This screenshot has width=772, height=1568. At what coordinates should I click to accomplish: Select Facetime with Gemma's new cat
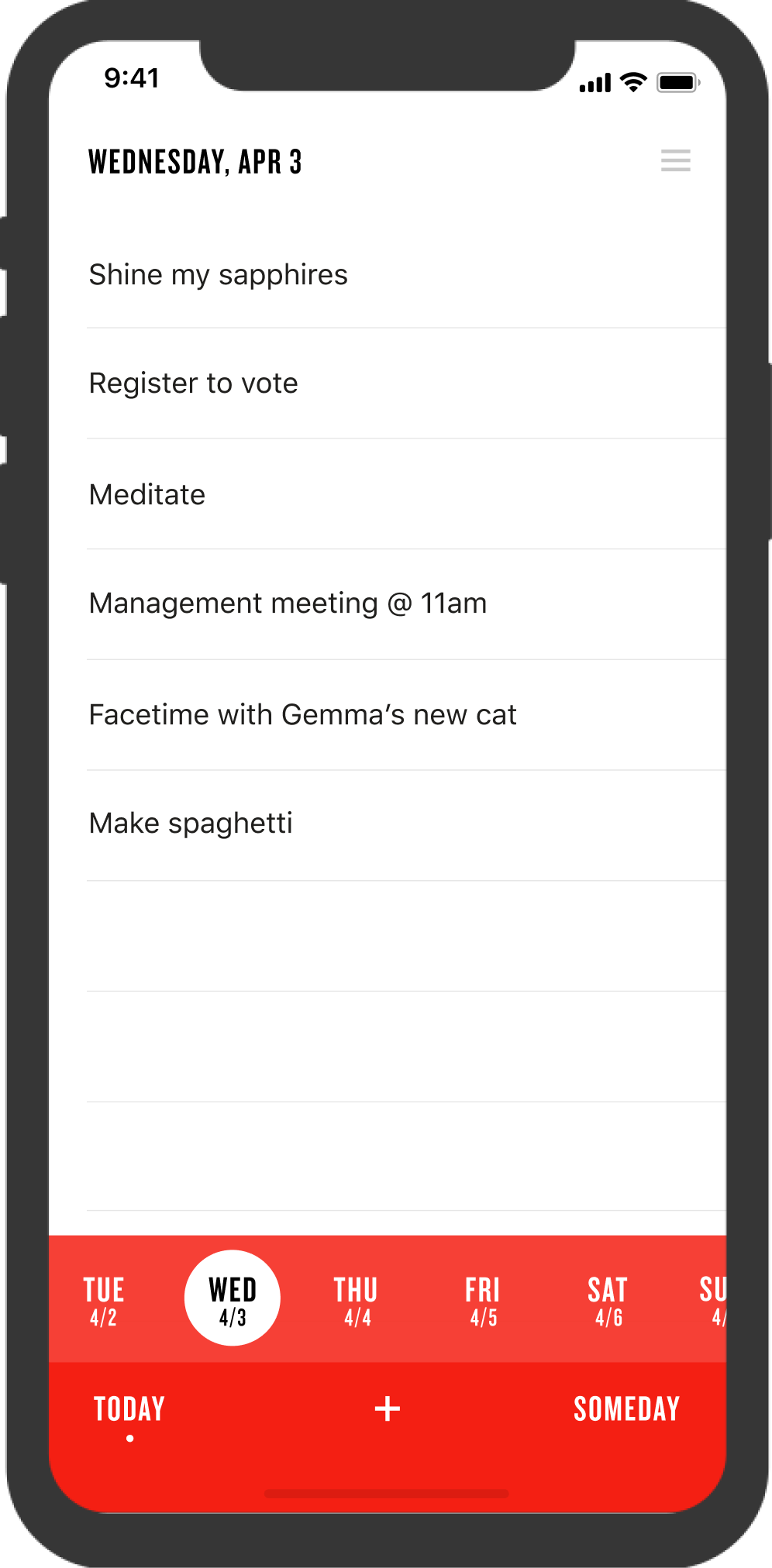pos(302,715)
